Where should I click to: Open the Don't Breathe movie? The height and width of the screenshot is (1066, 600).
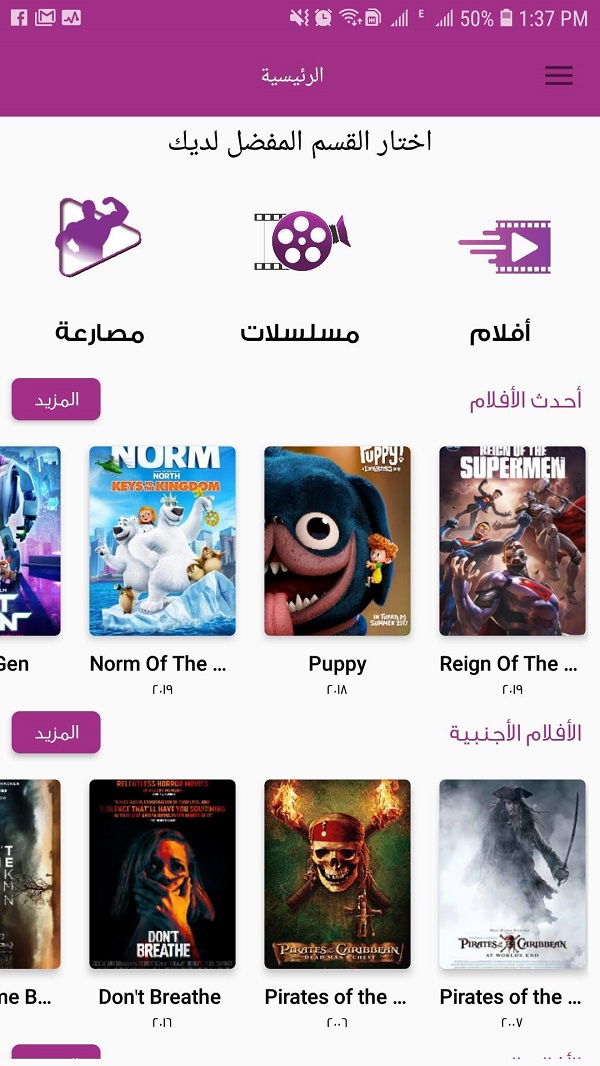pyautogui.click(x=162, y=874)
